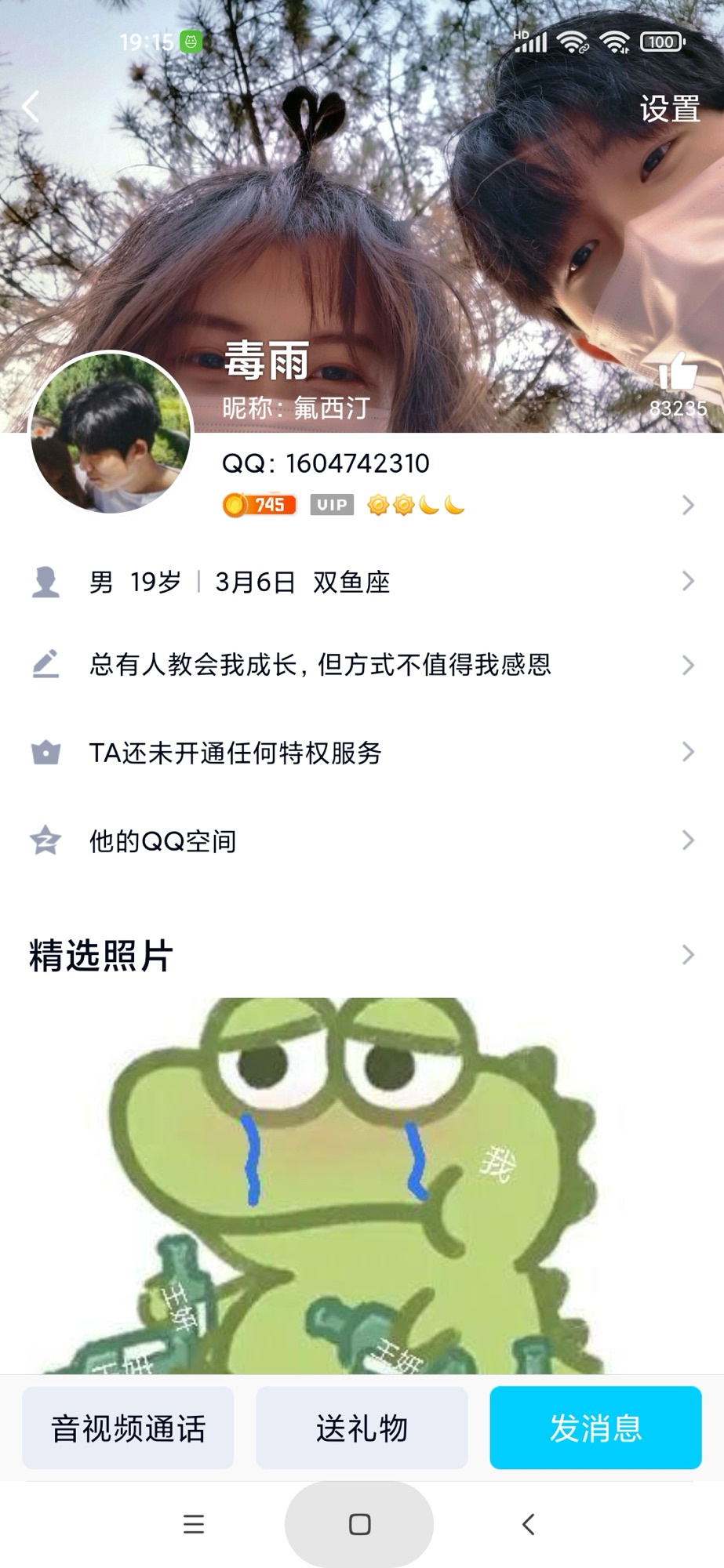Image resolution: width=724 pixels, height=1568 pixels.
Task: Tap 发消息 to send a message
Action: point(595,1428)
